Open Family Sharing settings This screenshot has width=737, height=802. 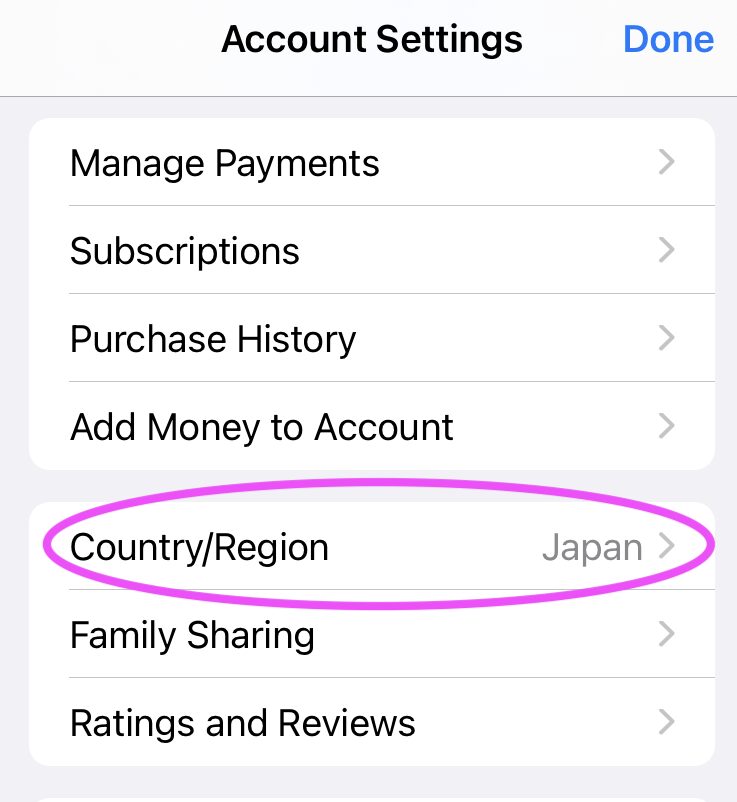click(372, 635)
